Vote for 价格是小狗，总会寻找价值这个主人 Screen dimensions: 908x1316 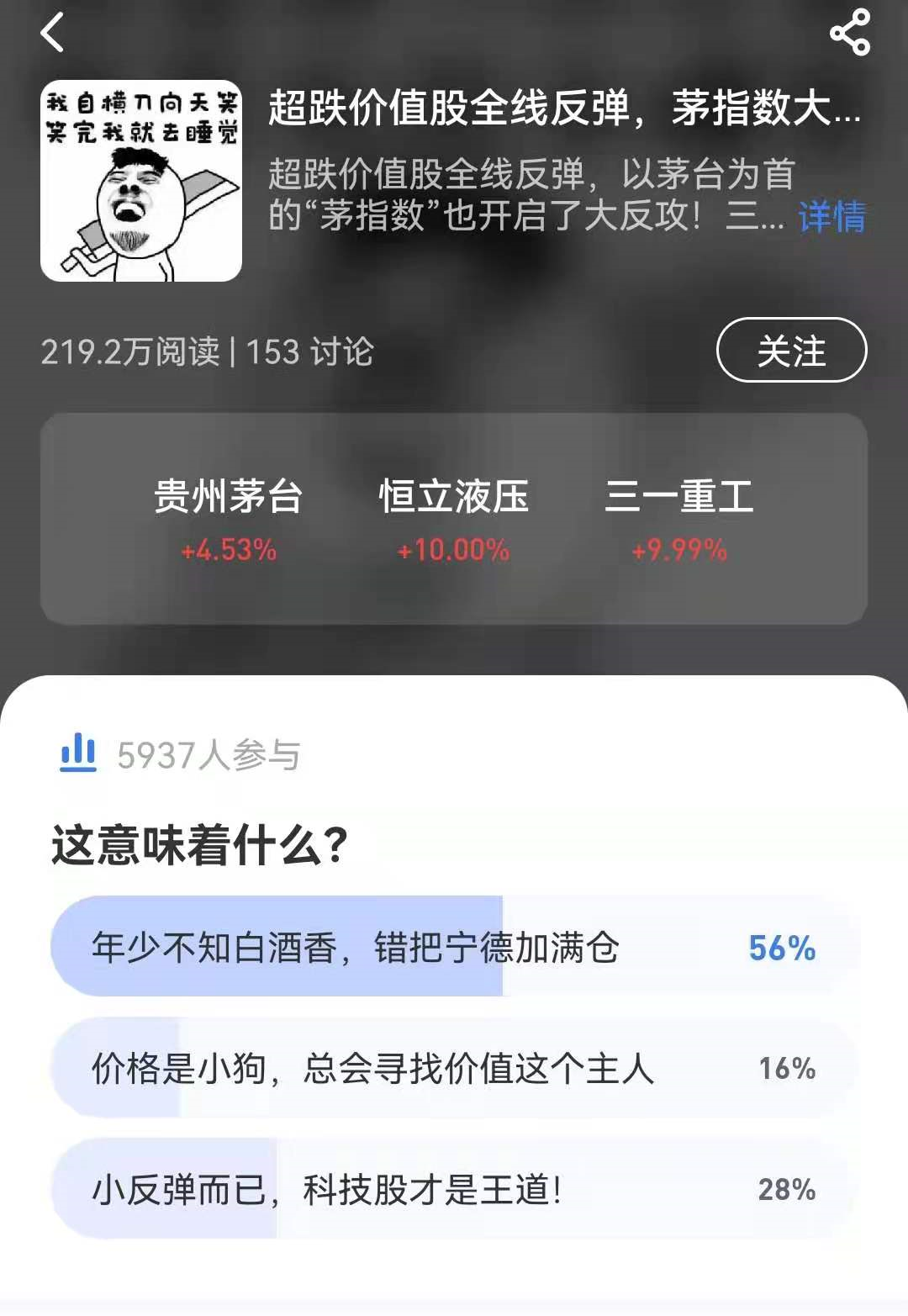pos(454,1068)
